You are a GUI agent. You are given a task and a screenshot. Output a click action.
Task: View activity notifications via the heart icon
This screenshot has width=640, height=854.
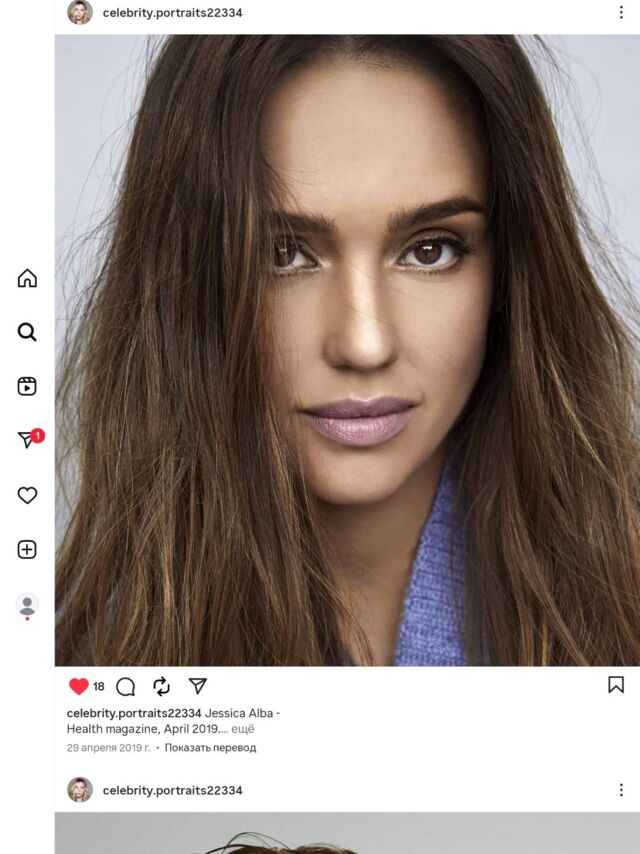coord(27,495)
